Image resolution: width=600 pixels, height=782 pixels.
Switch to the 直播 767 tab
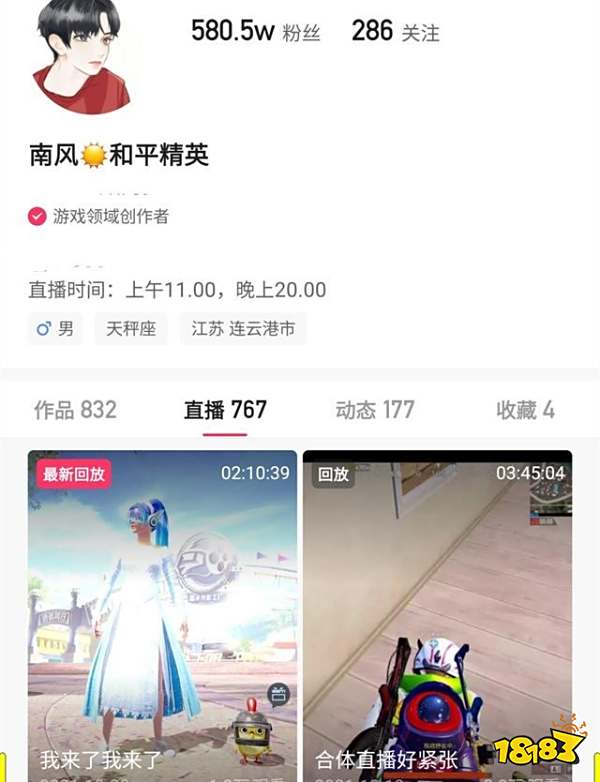225,410
